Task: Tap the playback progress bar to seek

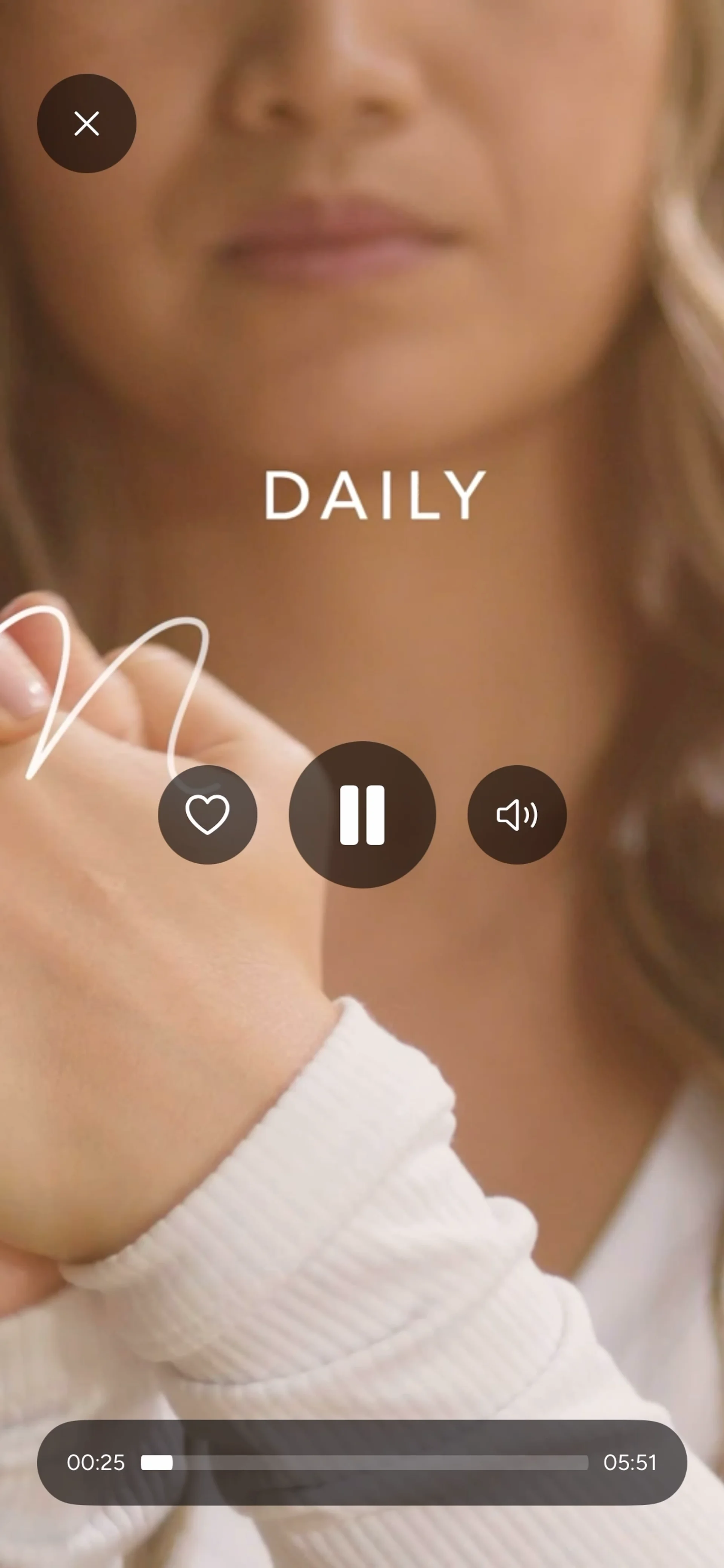Action: [x=364, y=1462]
